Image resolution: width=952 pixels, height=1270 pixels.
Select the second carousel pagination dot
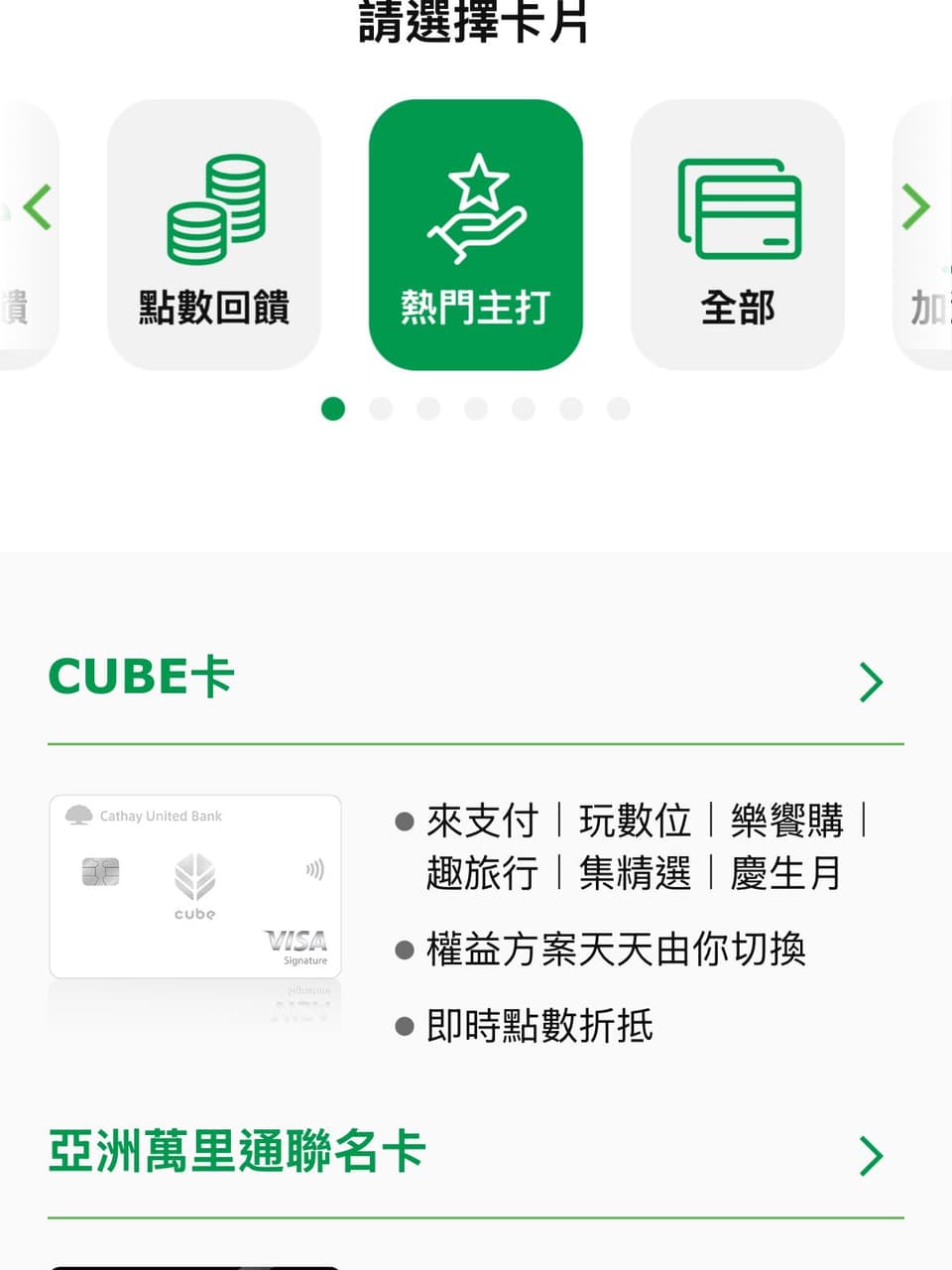click(x=381, y=409)
